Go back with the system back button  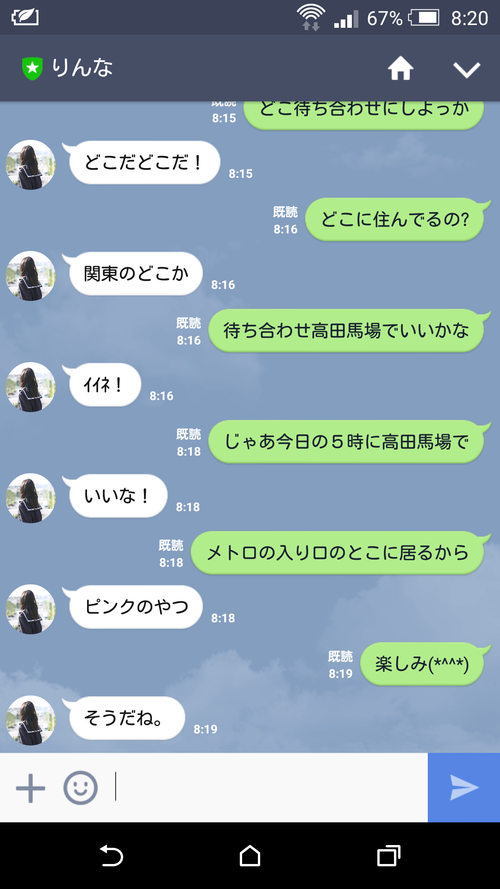point(111,856)
